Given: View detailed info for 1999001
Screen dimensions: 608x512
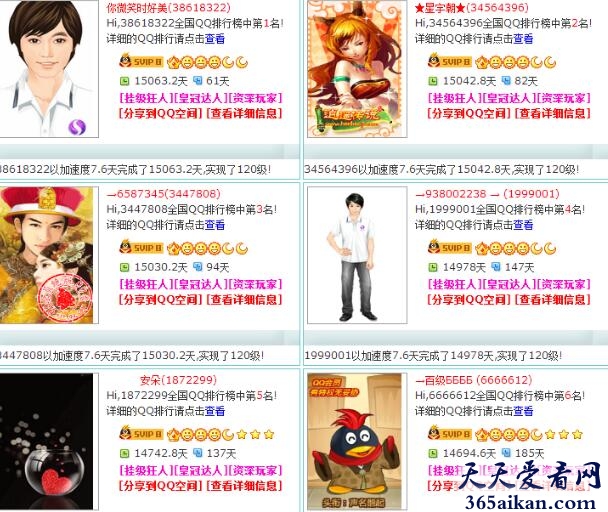Looking at the screenshot, I should [553, 299].
